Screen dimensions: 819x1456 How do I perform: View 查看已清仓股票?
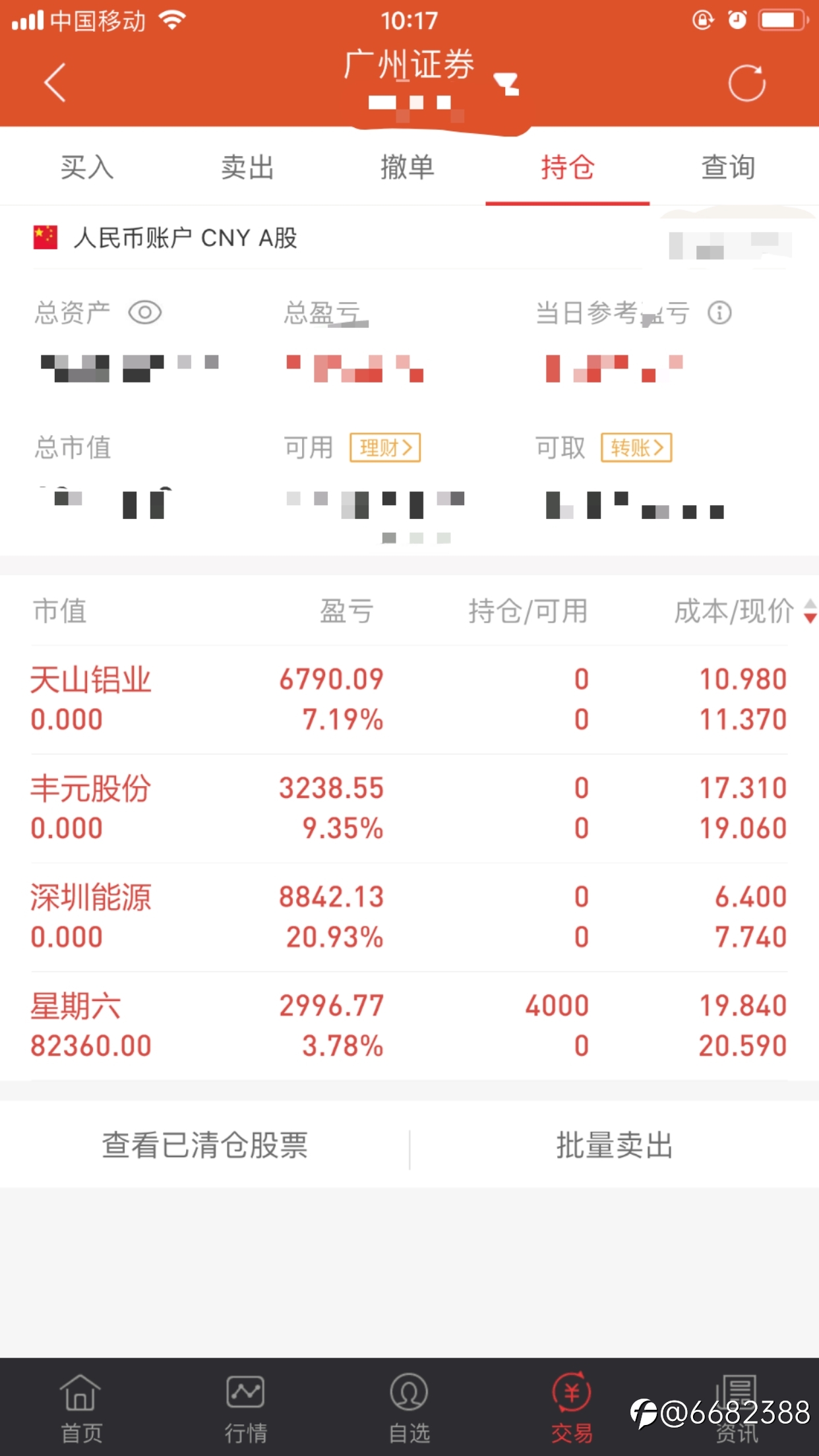(204, 1145)
